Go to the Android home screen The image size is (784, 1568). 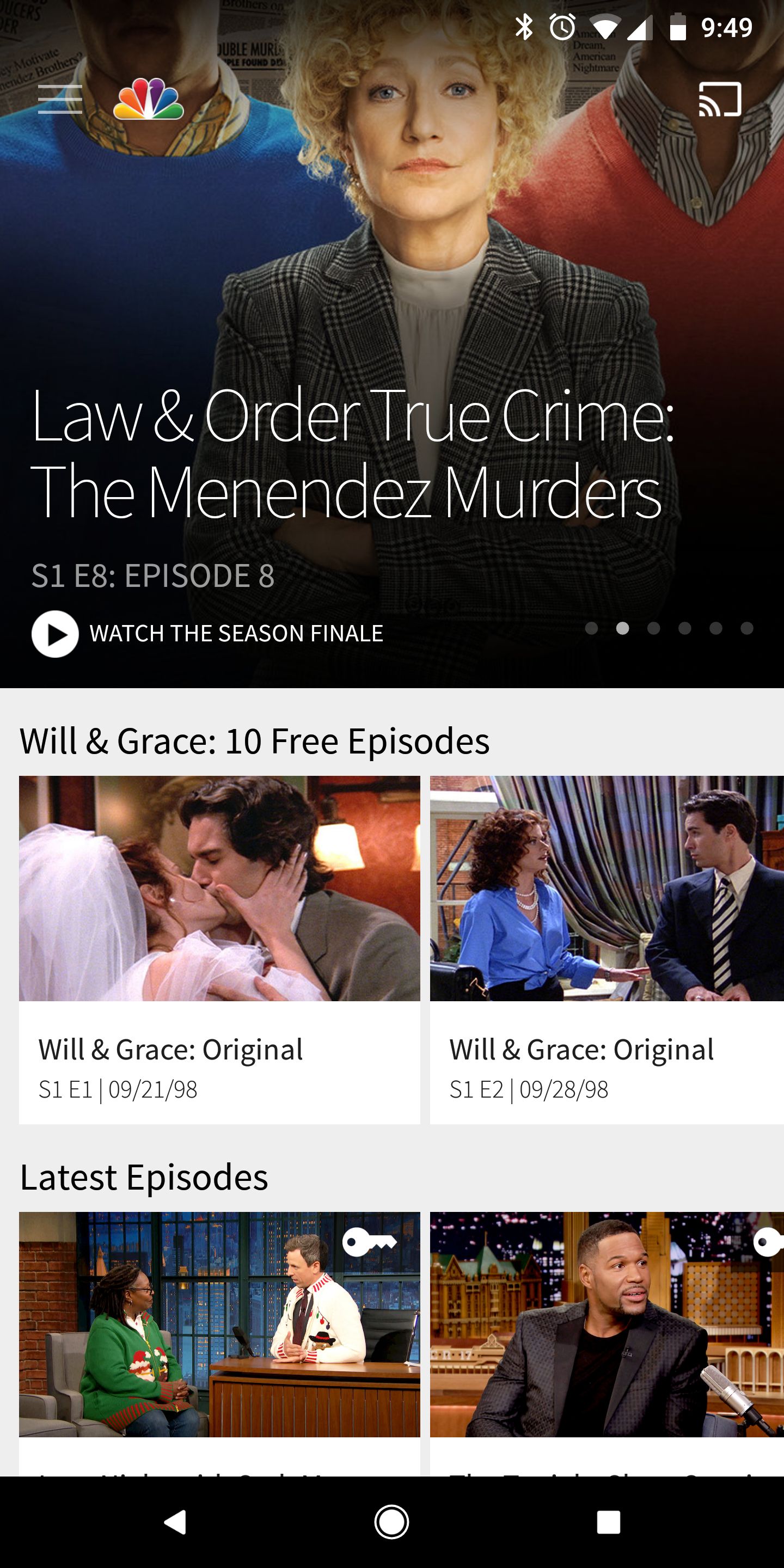tap(391, 1522)
